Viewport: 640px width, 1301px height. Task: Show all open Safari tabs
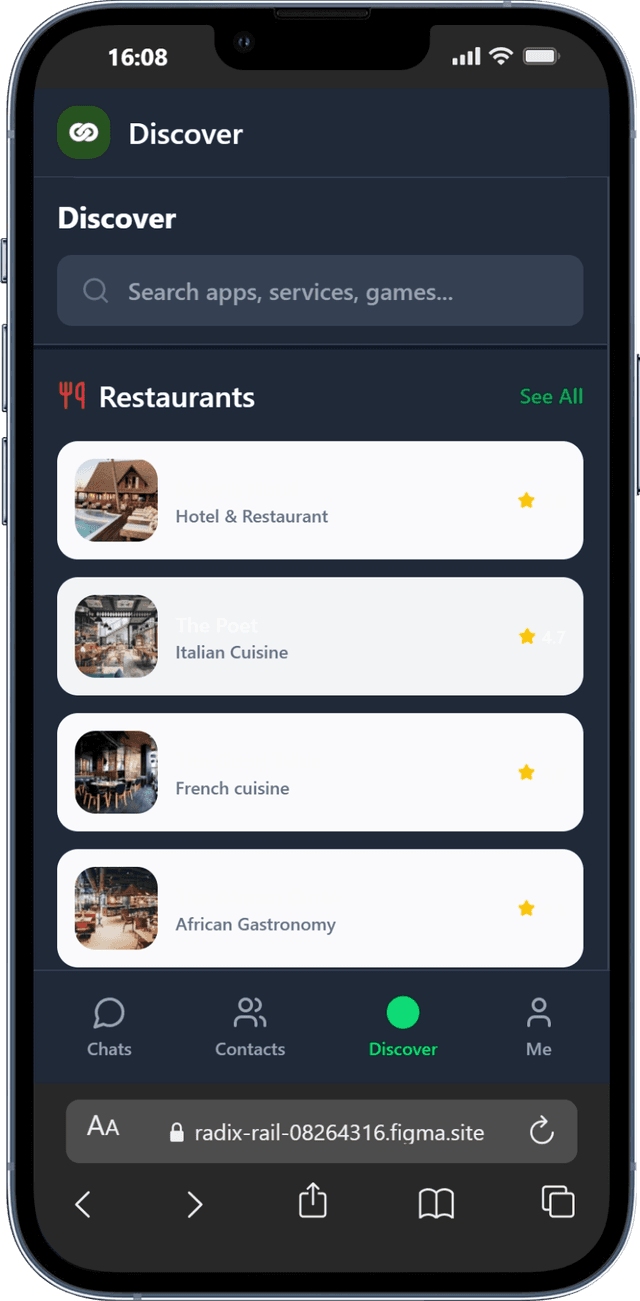[558, 1201]
